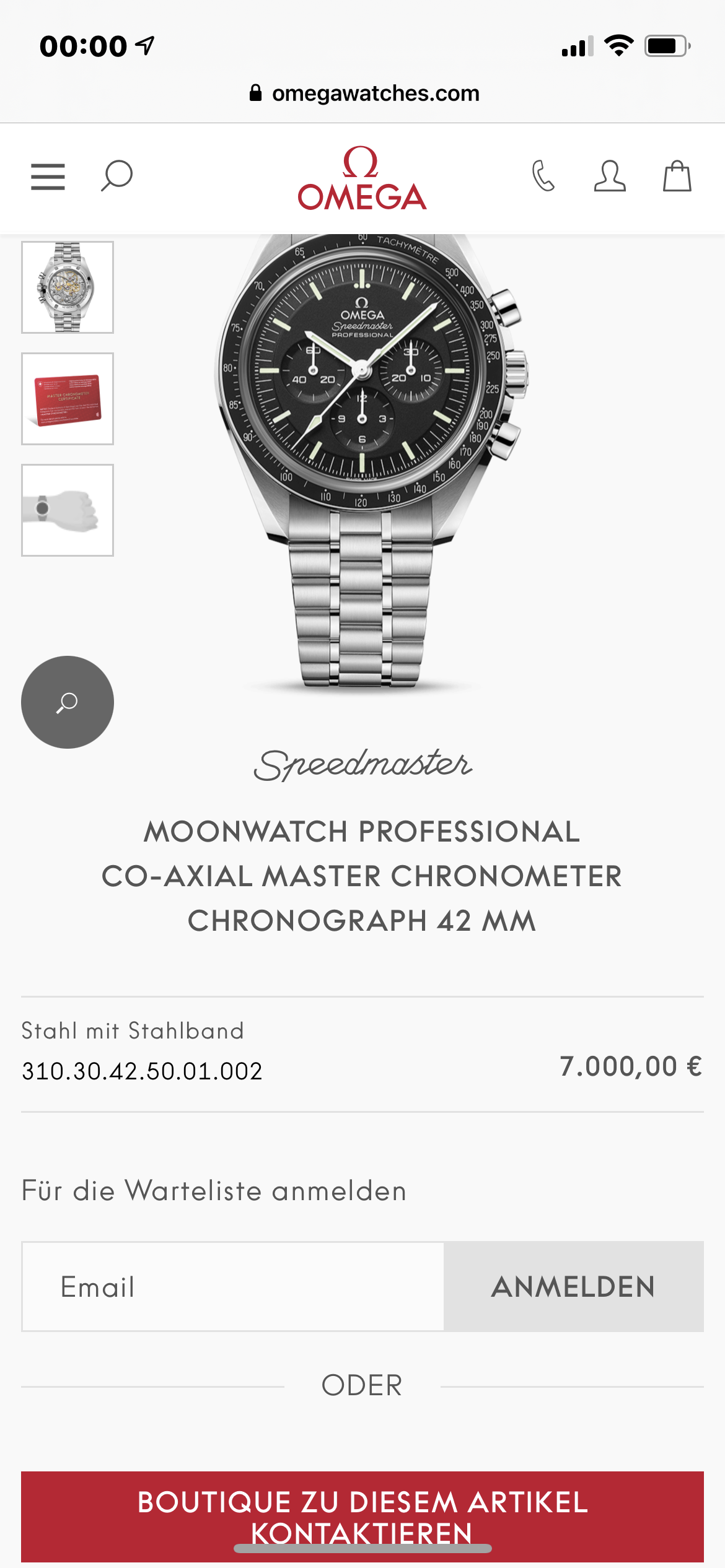
Task: Tap the Anmelden button
Action: (573, 1287)
